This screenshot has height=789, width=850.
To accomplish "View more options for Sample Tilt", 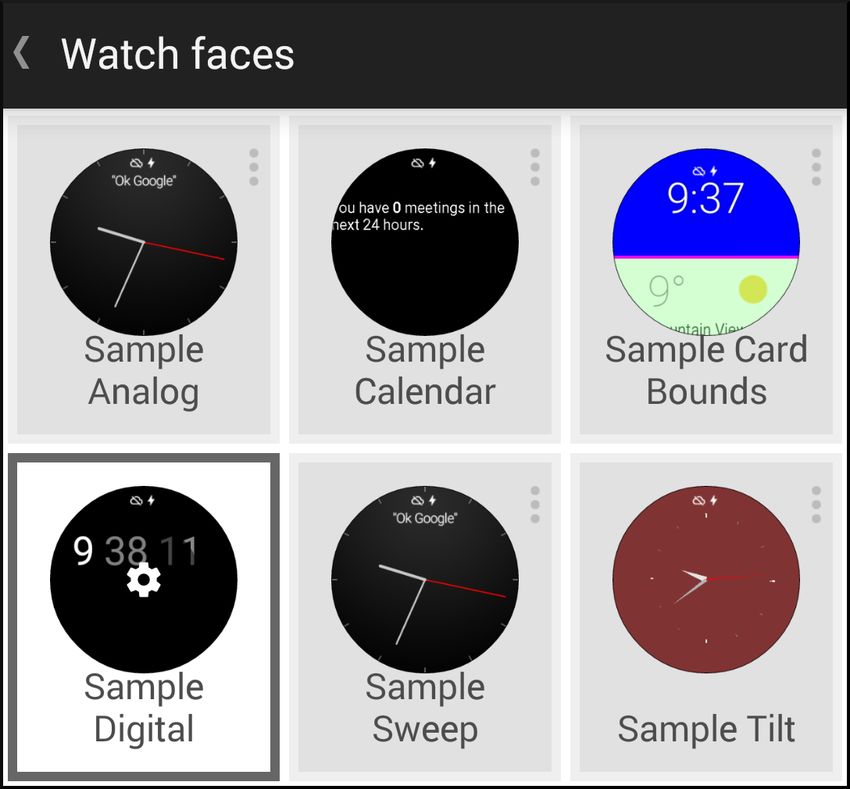I will click(816, 505).
